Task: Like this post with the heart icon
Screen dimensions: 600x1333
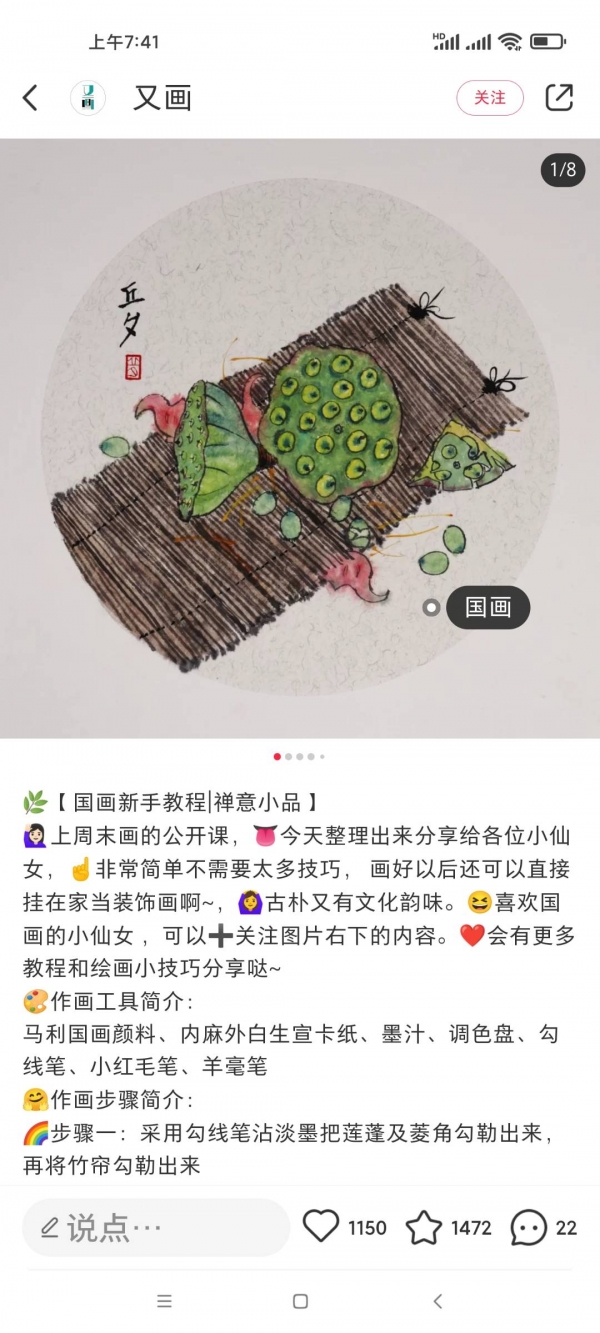Action: (x=321, y=1226)
